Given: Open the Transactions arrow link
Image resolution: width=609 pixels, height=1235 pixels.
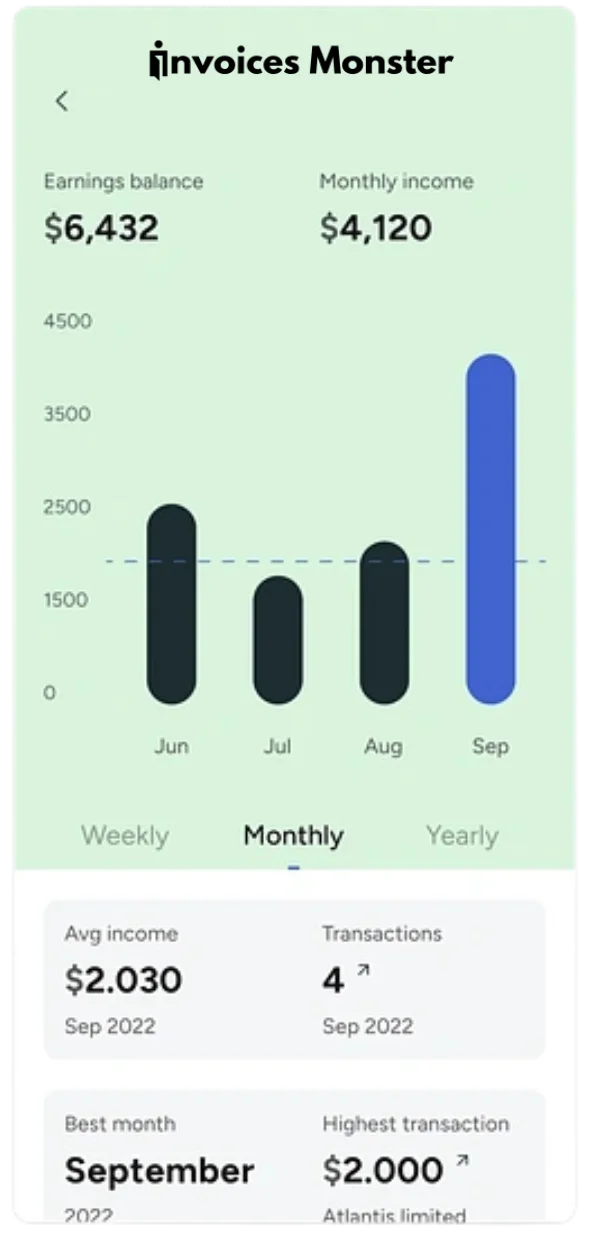Looking at the screenshot, I should pos(363,970).
